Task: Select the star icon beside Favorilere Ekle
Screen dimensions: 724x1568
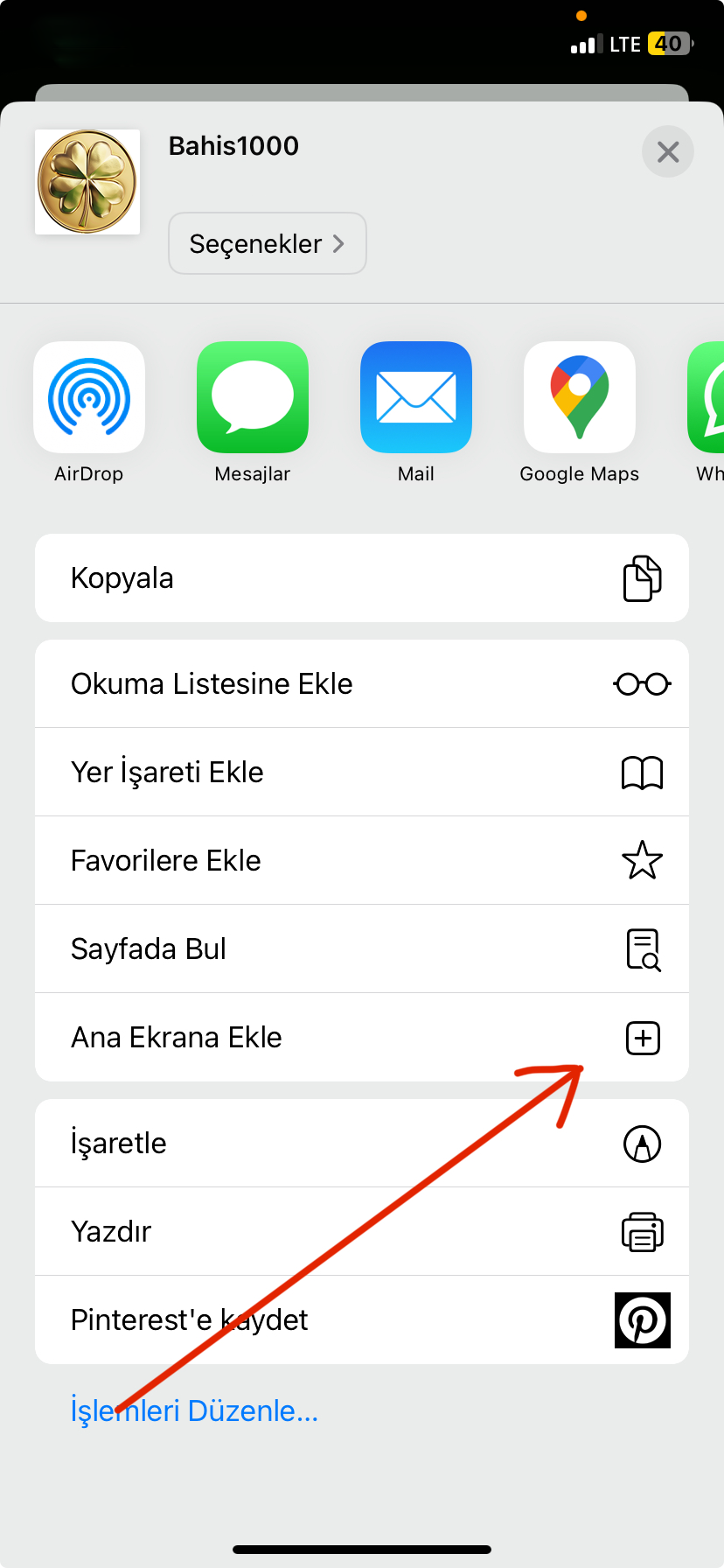Action: 643,860
